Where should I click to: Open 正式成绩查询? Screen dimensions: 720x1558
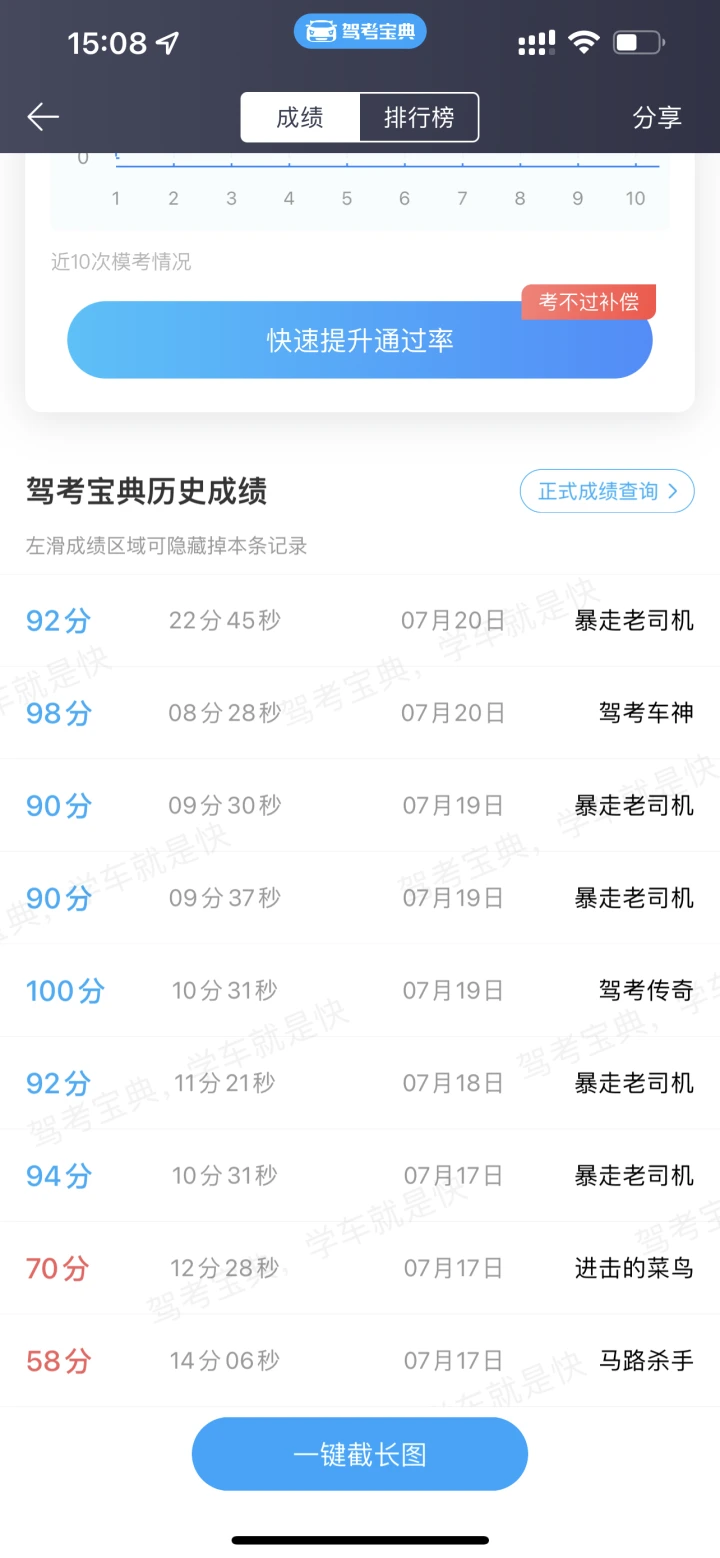(607, 491)
